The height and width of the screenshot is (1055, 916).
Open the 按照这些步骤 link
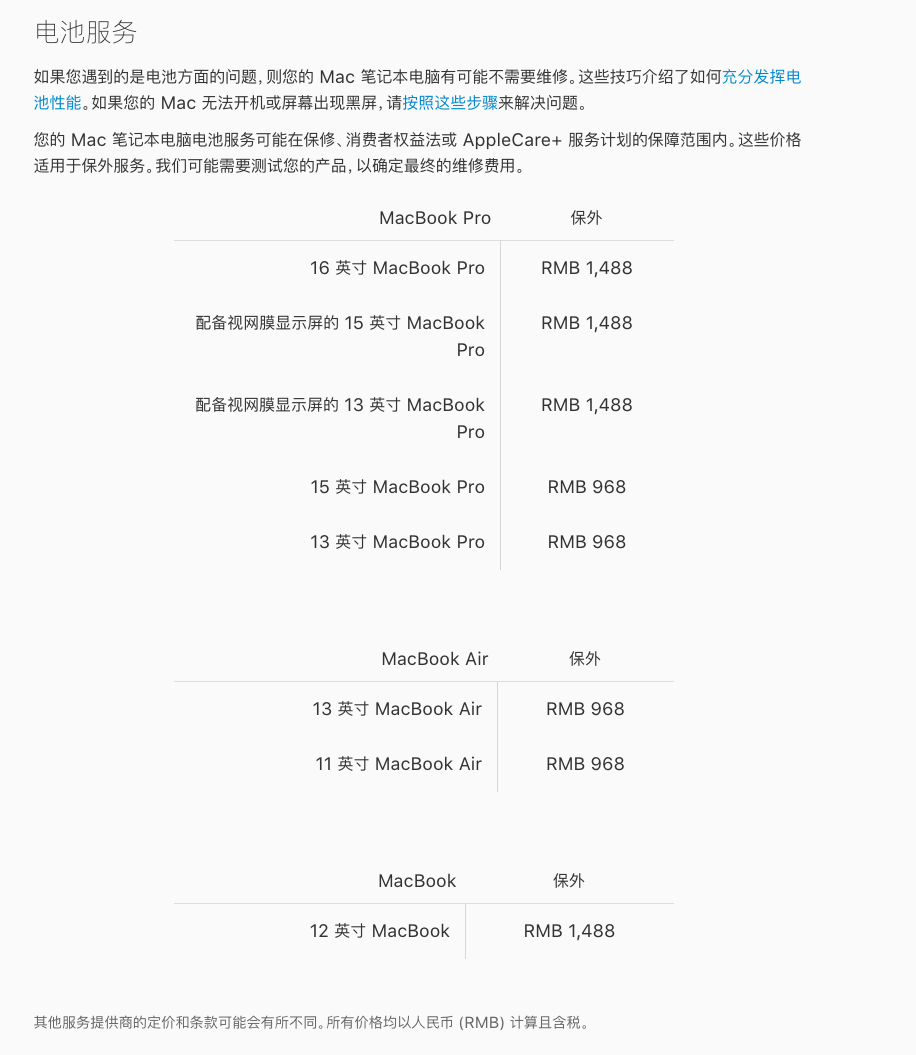(x=450, y=102)
